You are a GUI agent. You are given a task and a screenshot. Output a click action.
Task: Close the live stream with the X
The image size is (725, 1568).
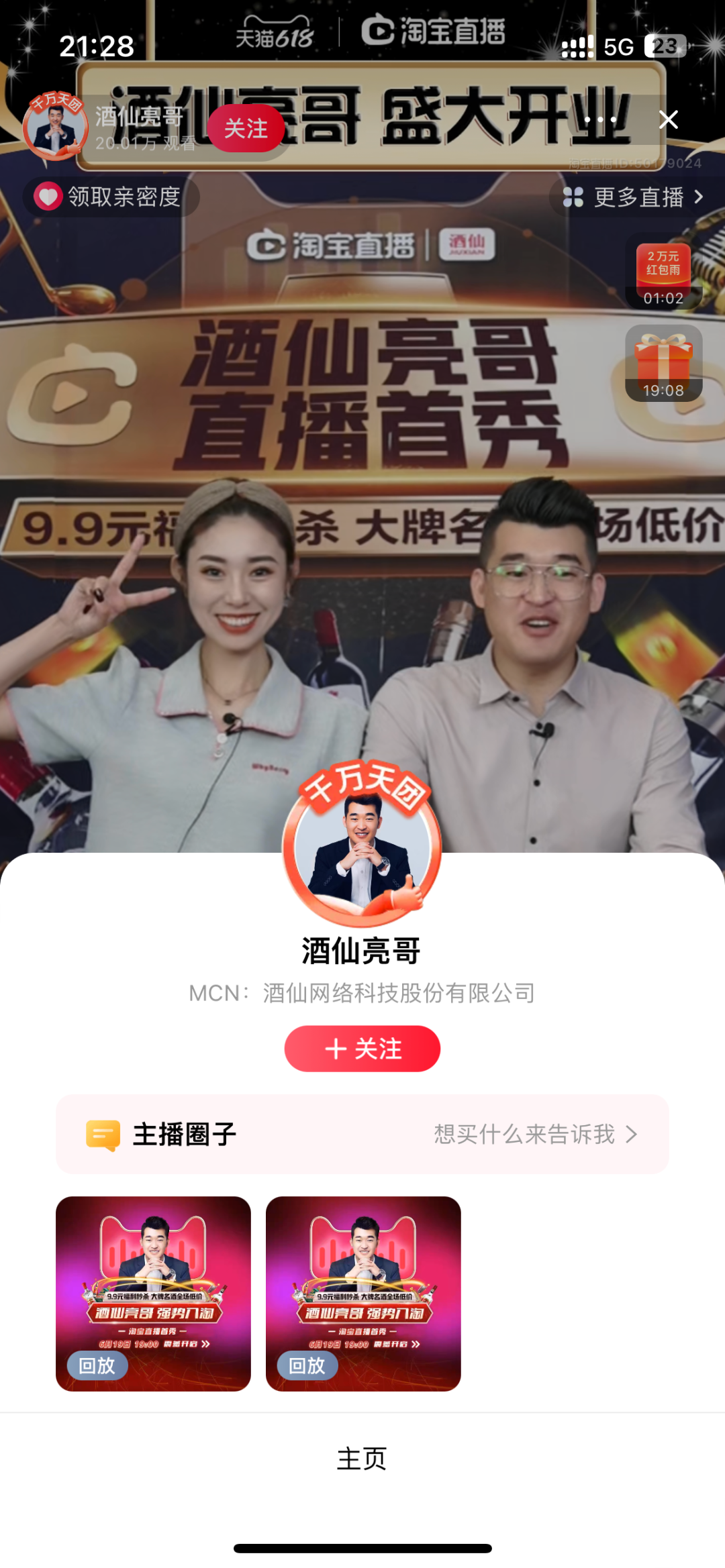(668, 120)
